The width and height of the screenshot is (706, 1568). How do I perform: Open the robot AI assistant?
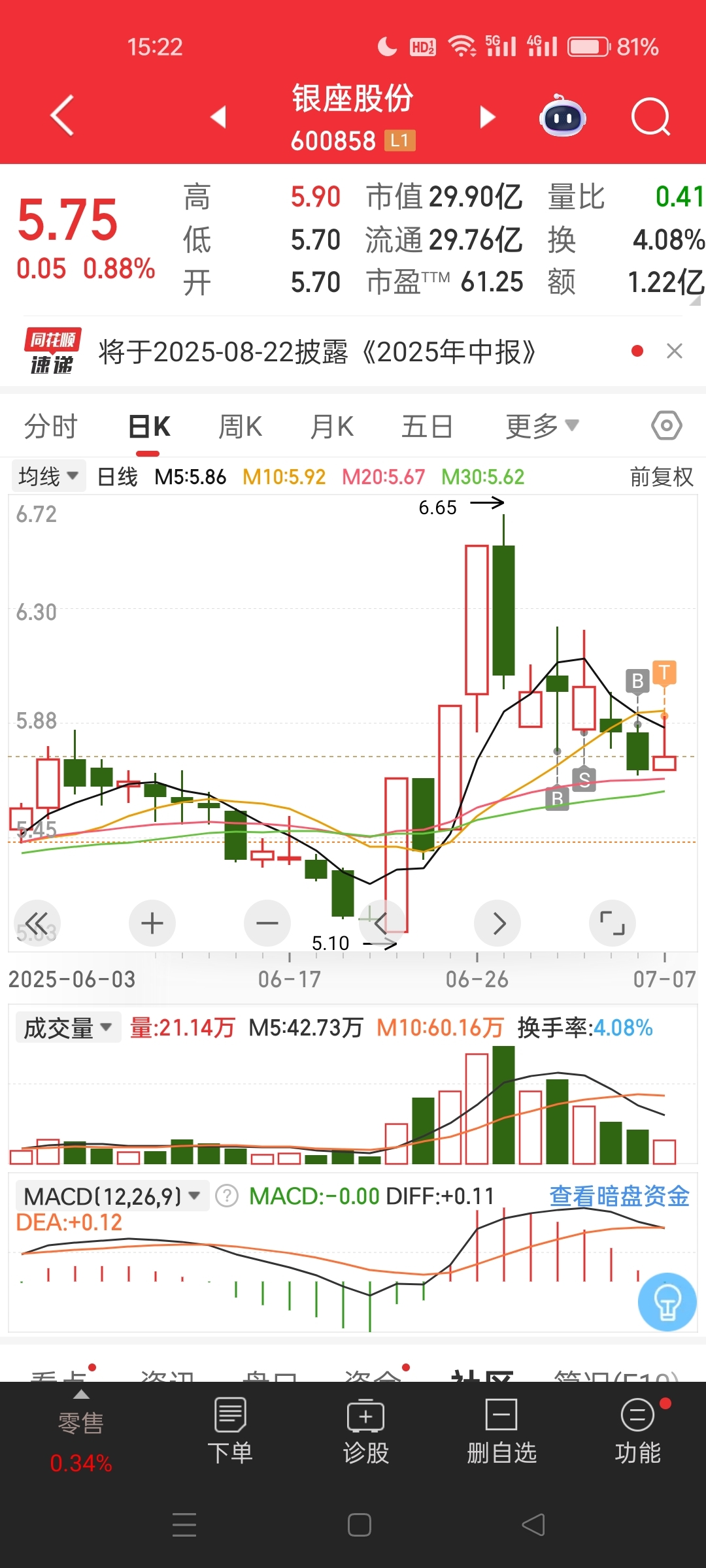(562, 116)
